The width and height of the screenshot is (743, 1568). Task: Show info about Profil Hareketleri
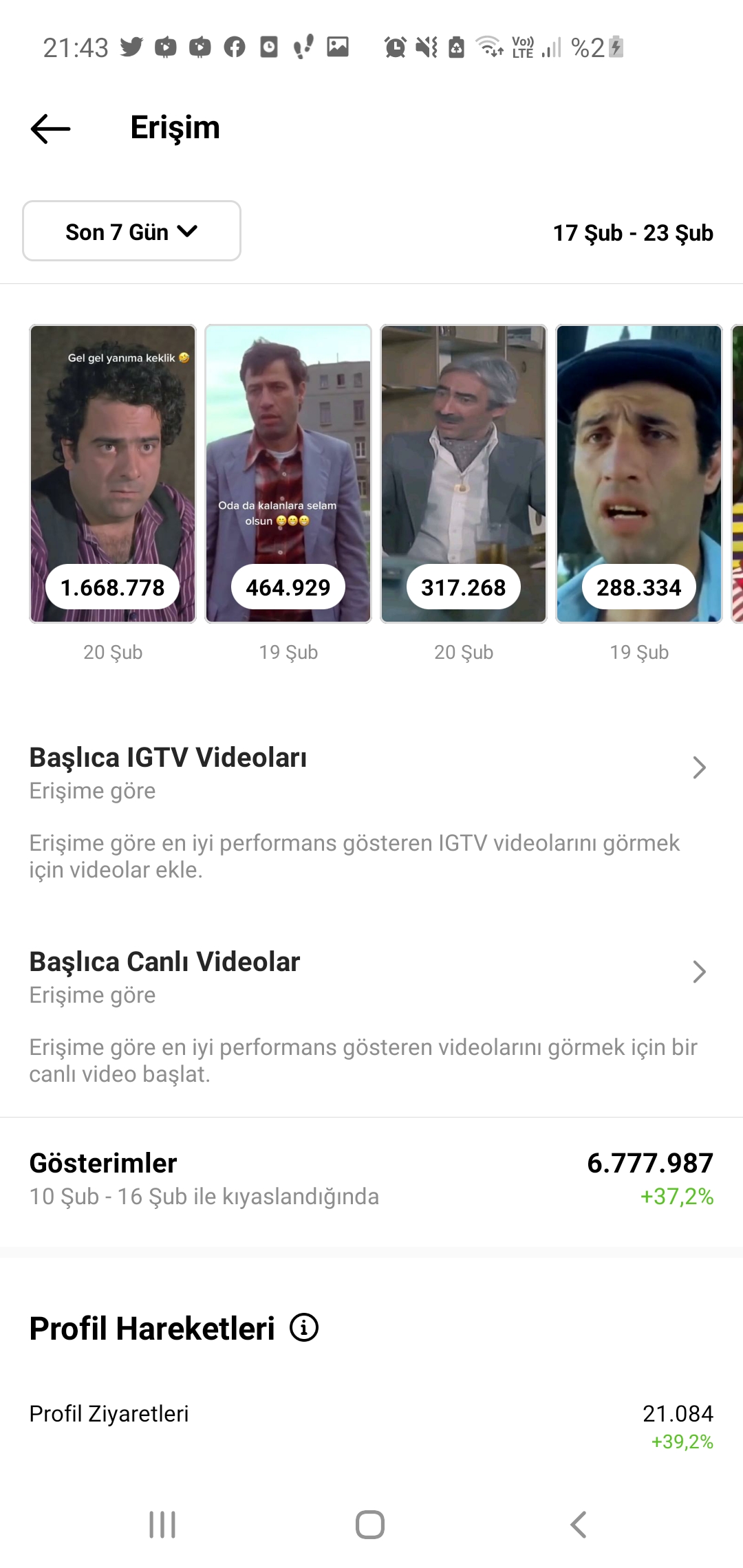pyautogui.click(x=304, y=1327)
